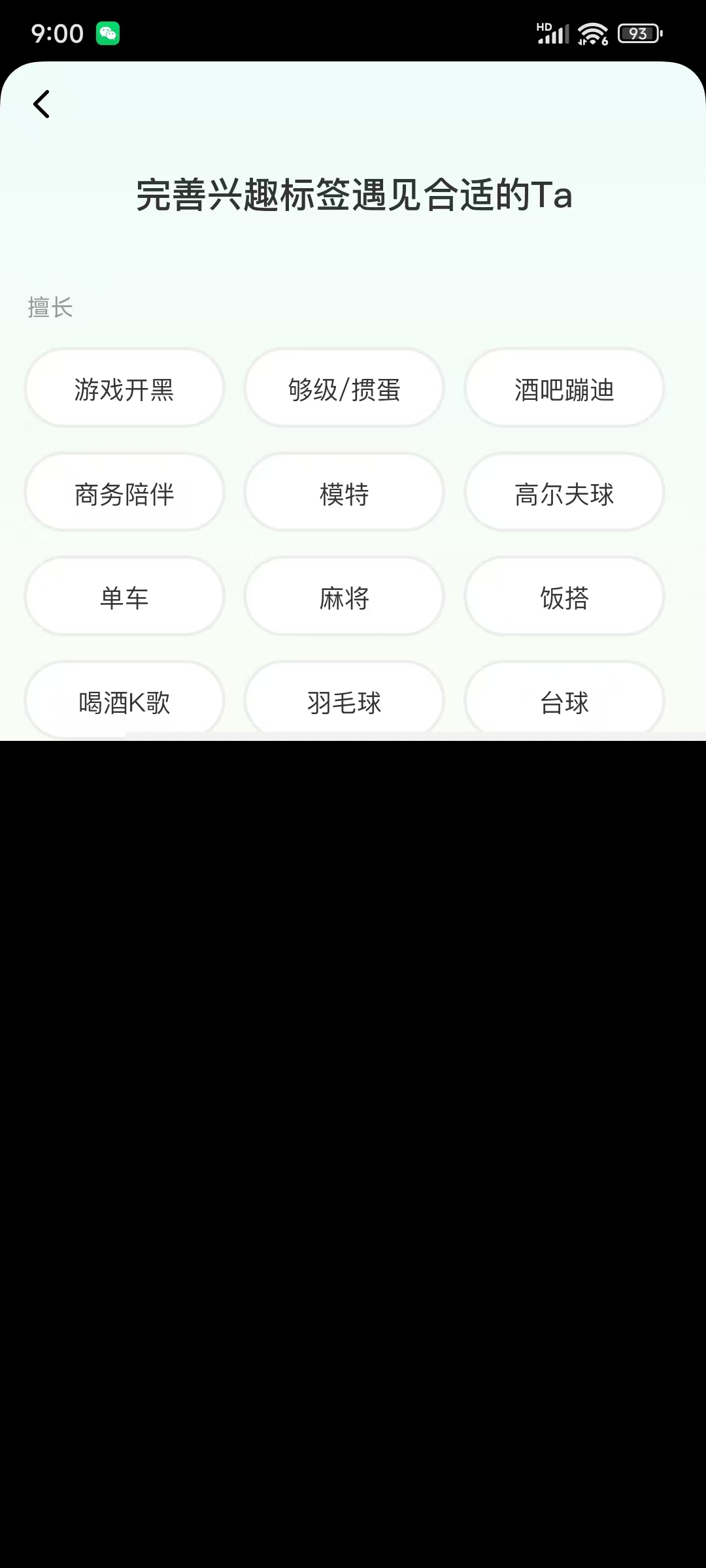Choose the 喝酒K歌 chip
The width and height of the screenshot is (706, 1568).
pyautogui.click(x=124, y=700)
